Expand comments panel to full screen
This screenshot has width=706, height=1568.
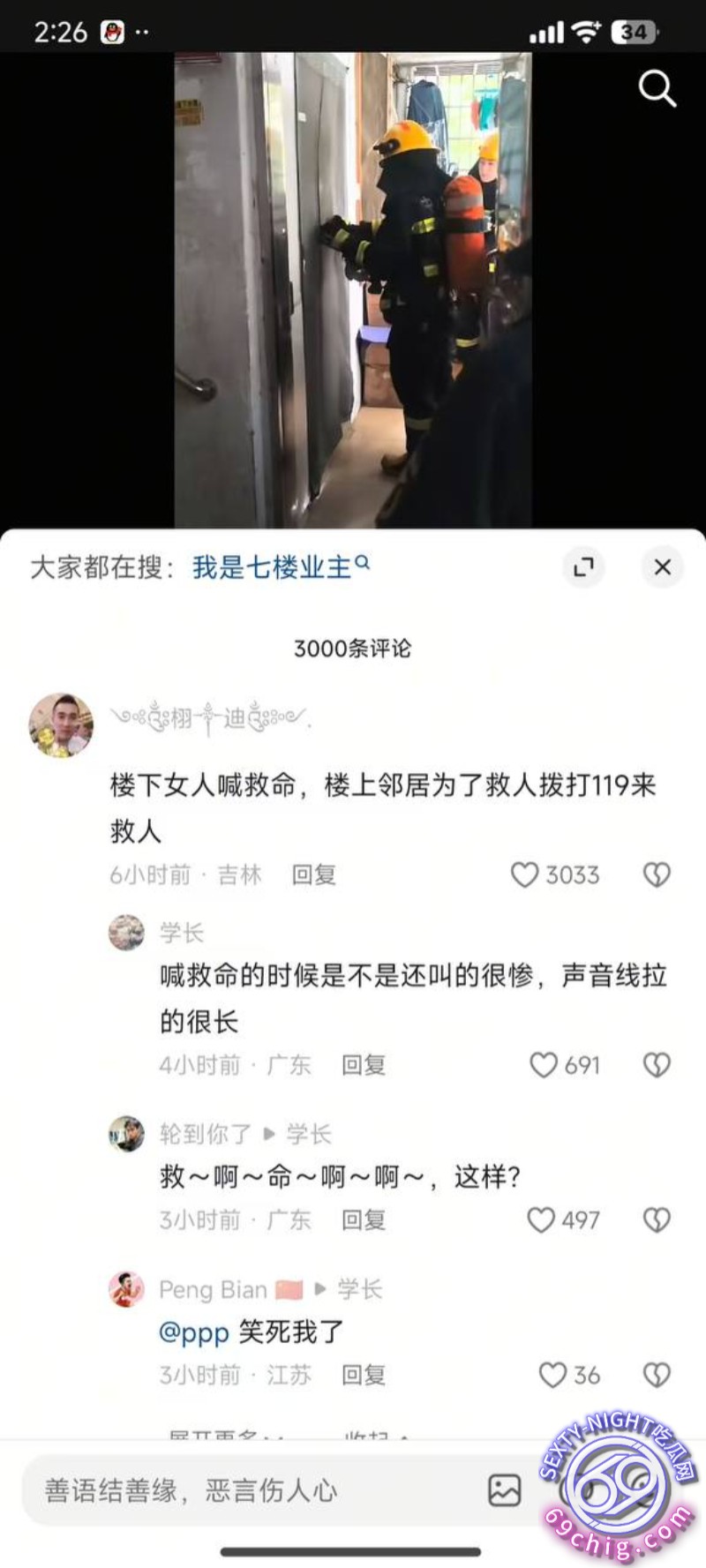[x=583, y=567]
